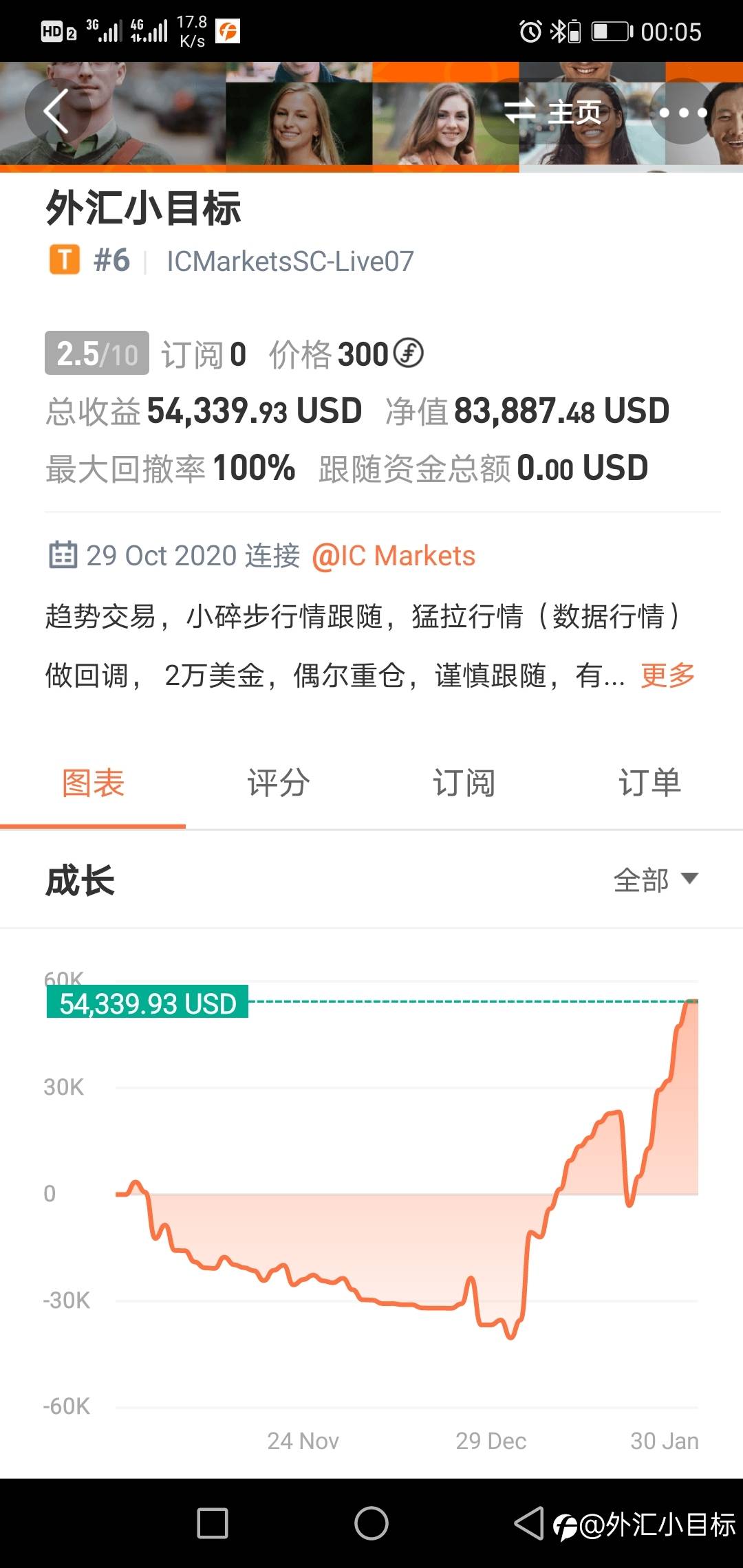Open recent apps with the square button
The height and width of the screenshot is (1568, 743).
tap(213, 1523)
